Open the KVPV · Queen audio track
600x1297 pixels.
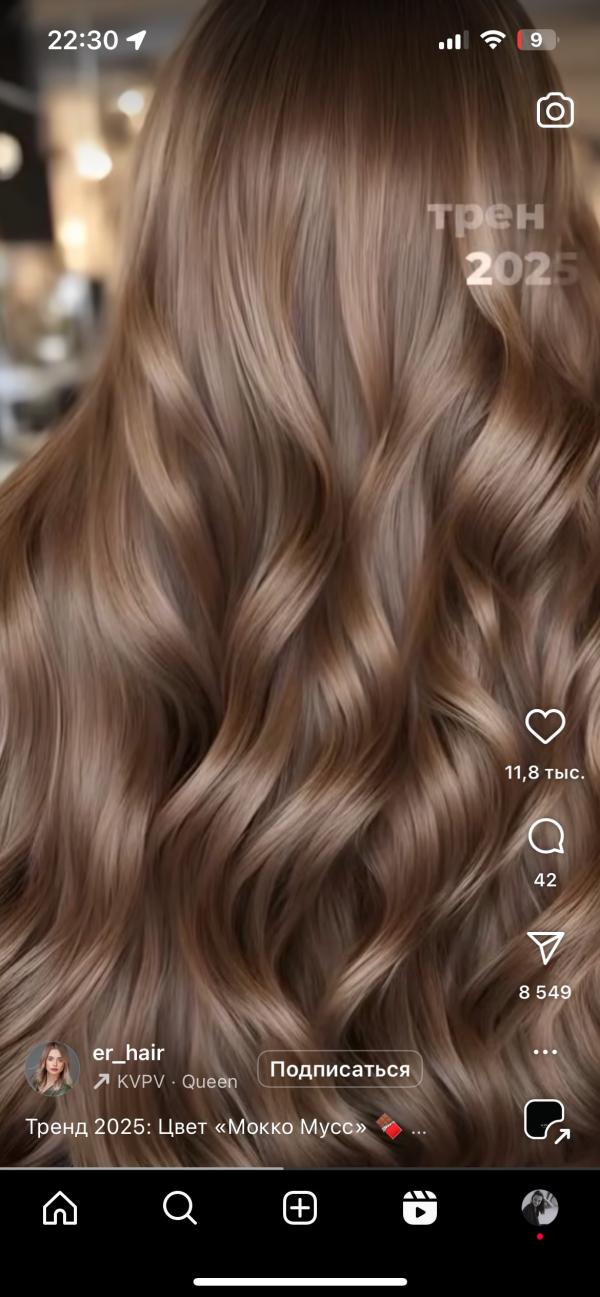(x=167, y=1081)
